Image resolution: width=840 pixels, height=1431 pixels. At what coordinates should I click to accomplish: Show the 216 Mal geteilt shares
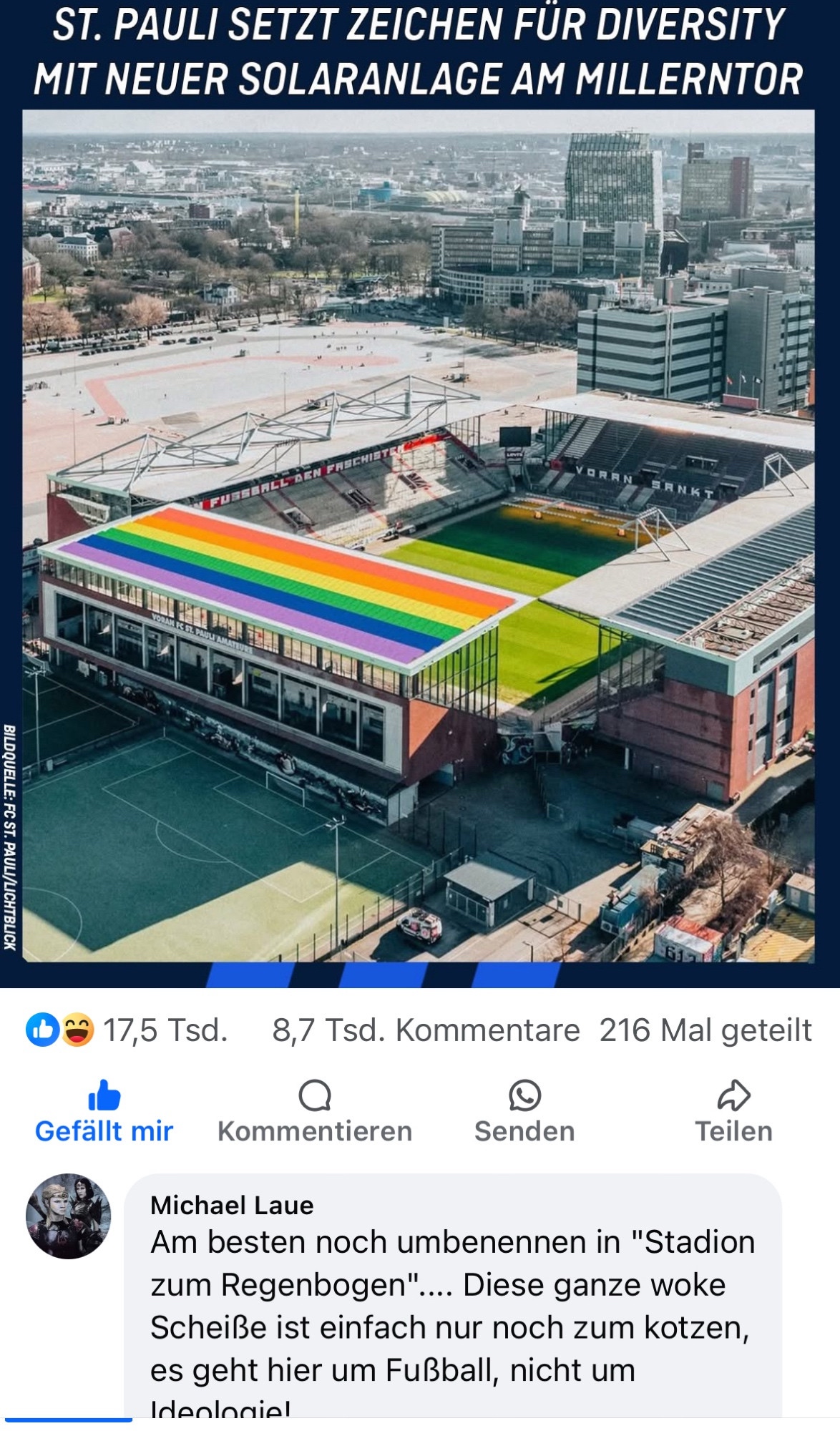(x=705, y=1030)
